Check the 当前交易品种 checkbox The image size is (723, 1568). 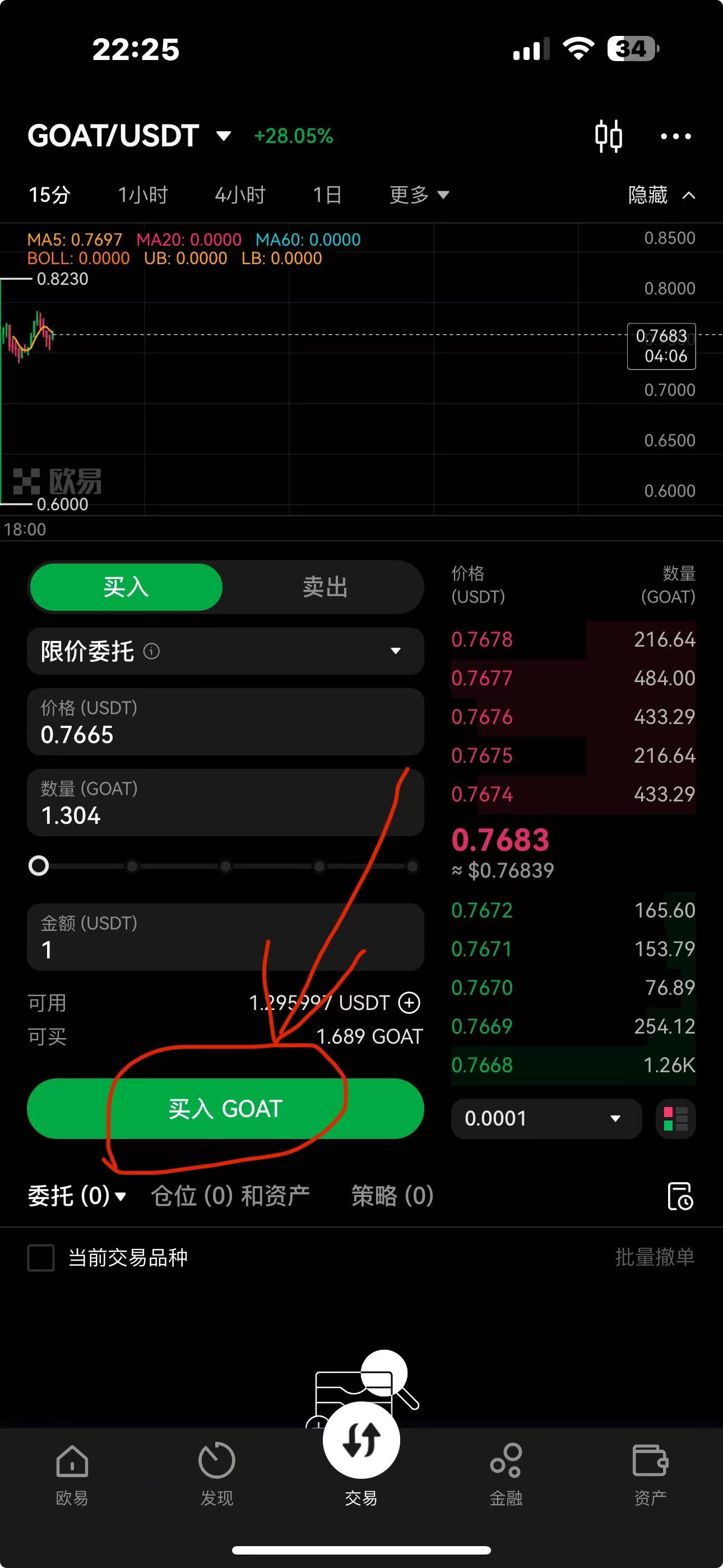[41, 1257]
